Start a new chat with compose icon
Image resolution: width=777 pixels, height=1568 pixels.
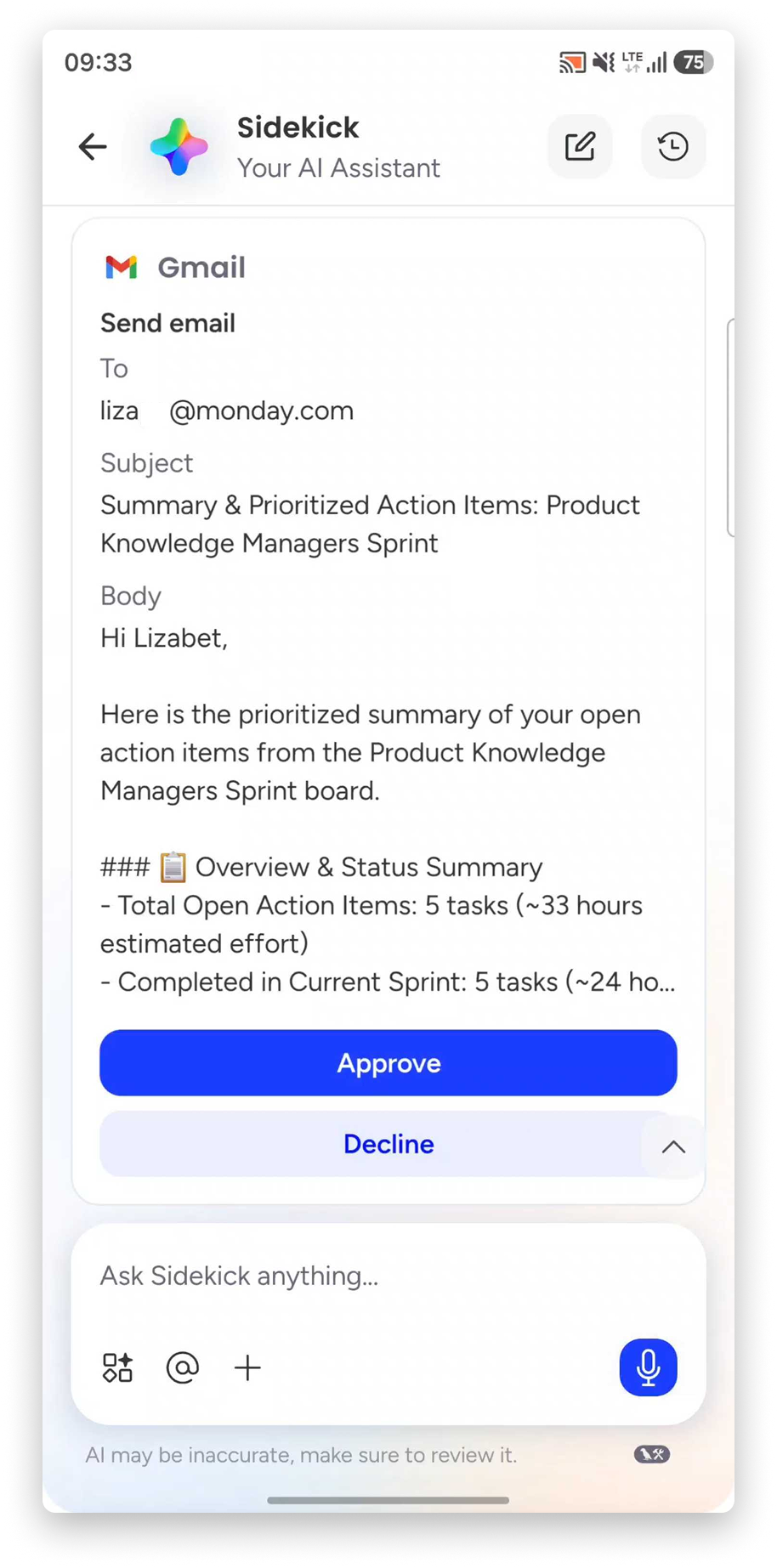580,146
